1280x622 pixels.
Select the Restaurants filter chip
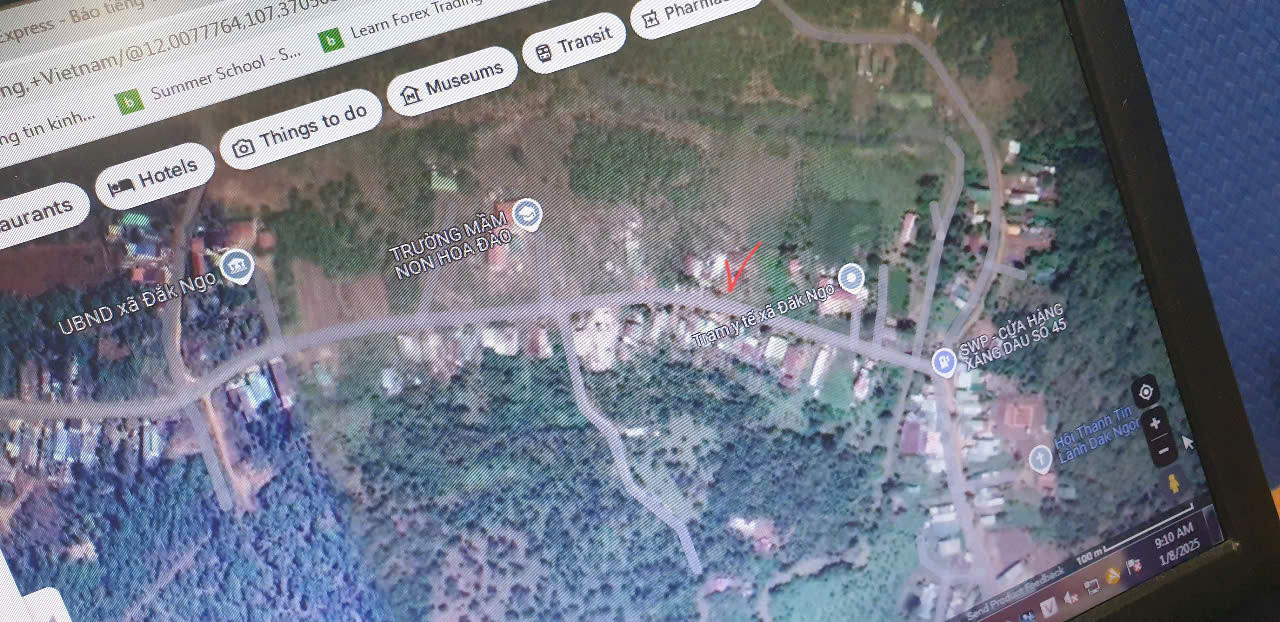coord(36,212)
